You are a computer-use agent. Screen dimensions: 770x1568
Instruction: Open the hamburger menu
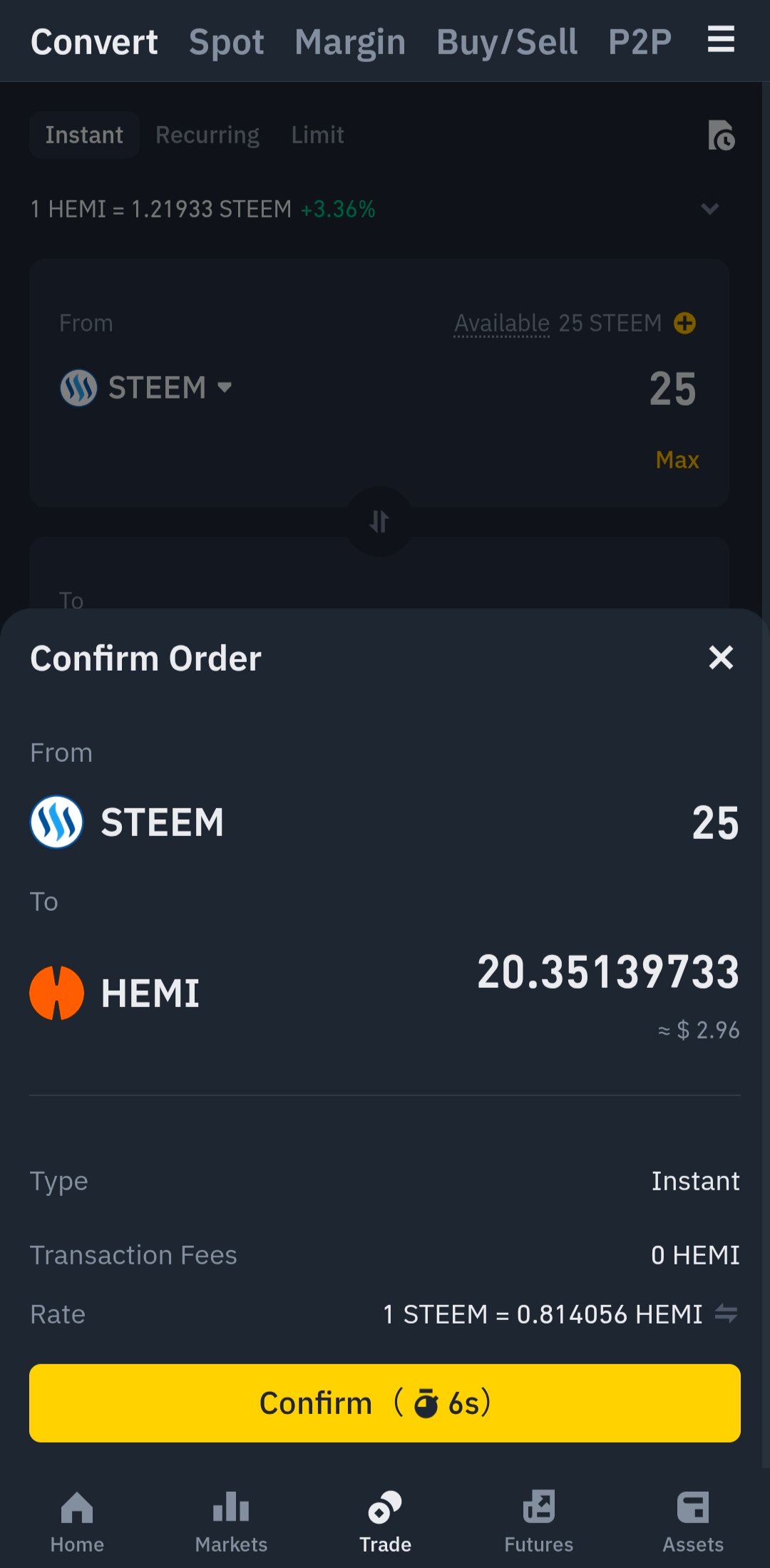[721, 39]
